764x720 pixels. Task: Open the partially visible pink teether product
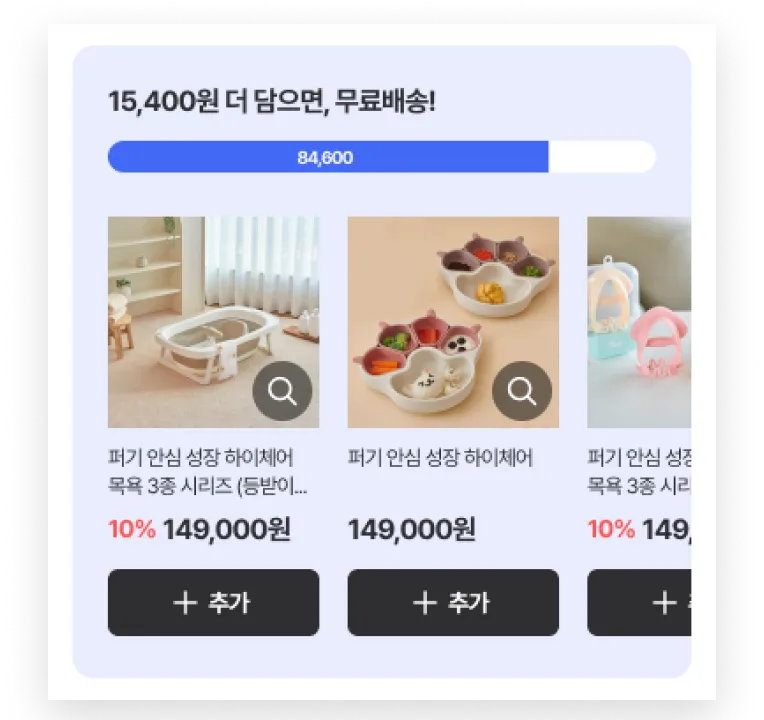click(640, 322)
